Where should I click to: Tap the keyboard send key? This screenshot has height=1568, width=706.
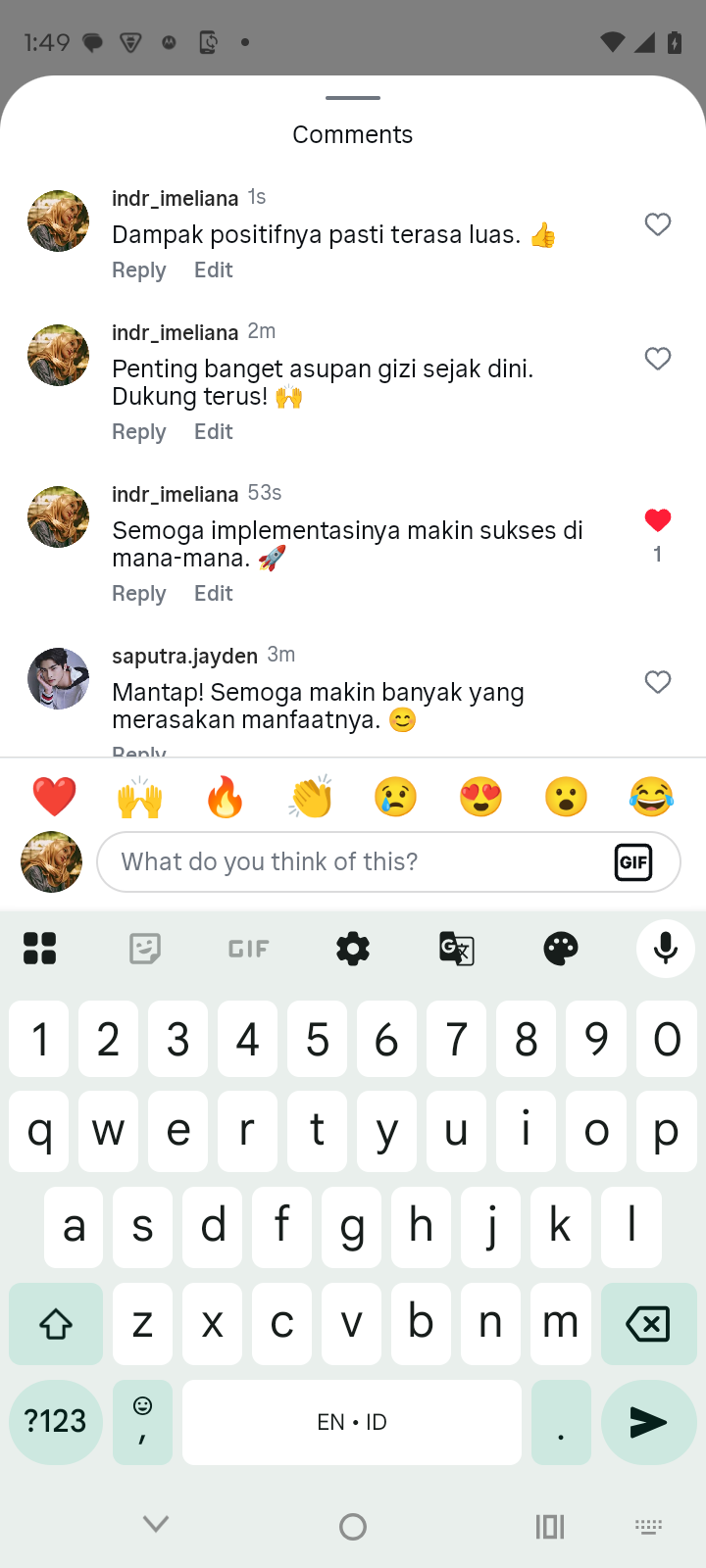click(647, 1422)
